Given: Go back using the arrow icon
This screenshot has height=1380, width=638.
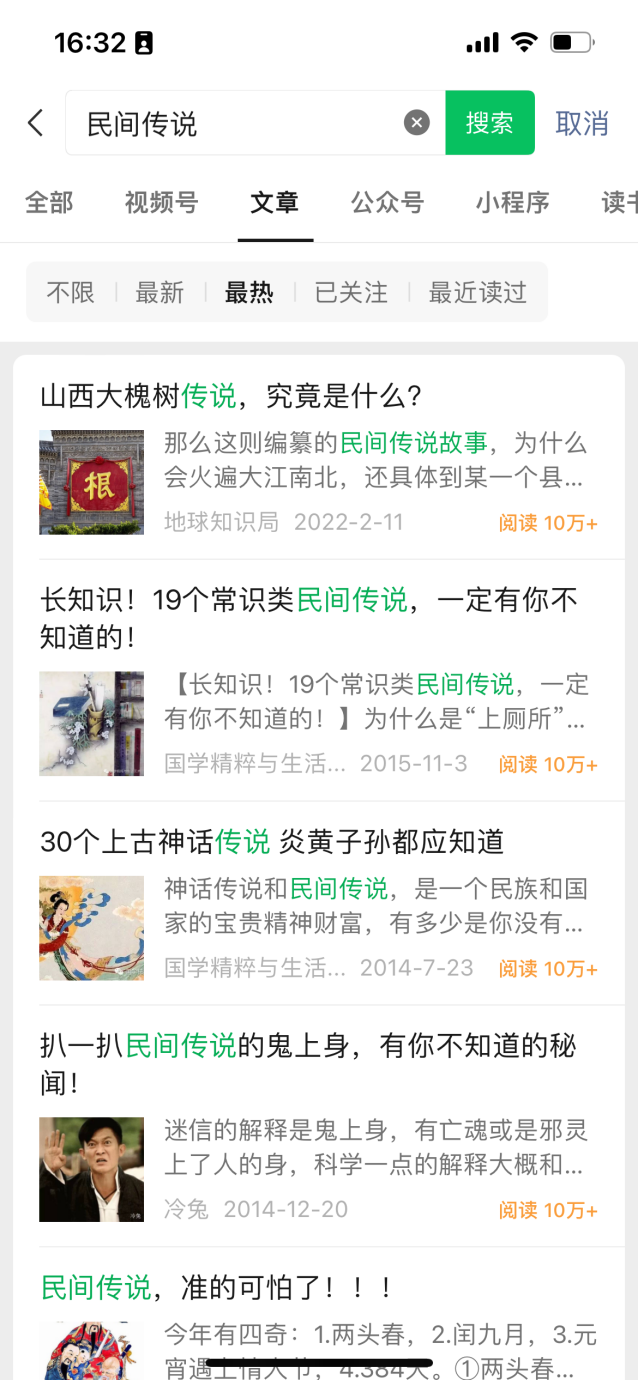Looking at the screenshot, I should pyautogui.click(x=36, y=123).
